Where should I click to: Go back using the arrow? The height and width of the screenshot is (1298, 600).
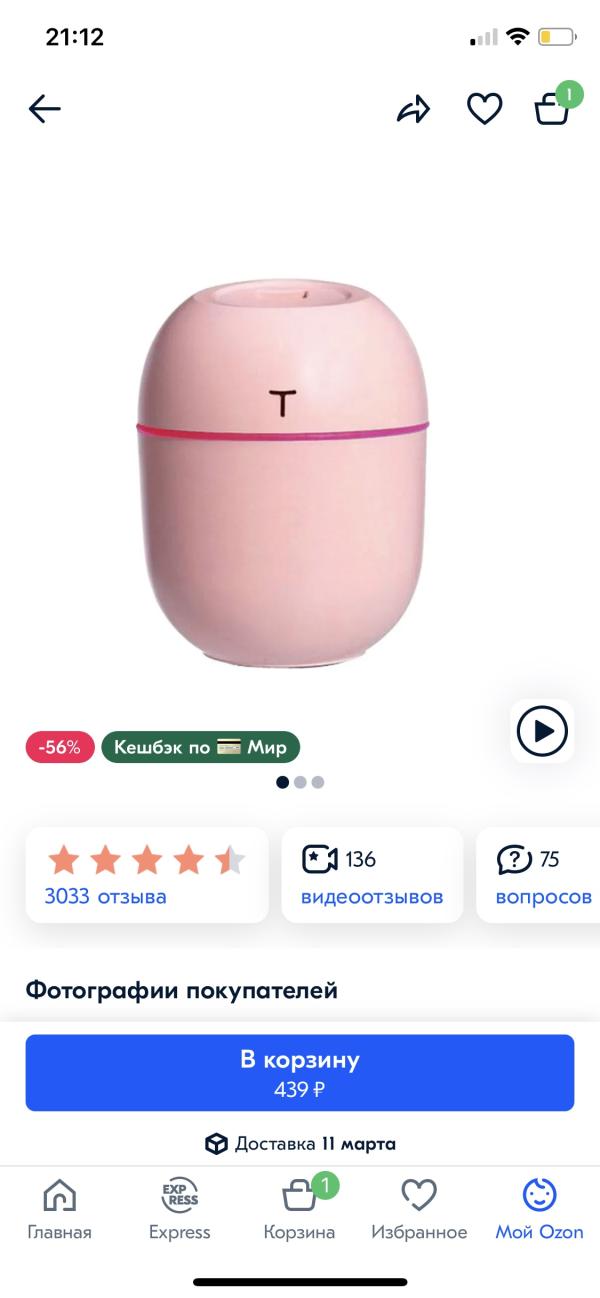pos(45,109)
